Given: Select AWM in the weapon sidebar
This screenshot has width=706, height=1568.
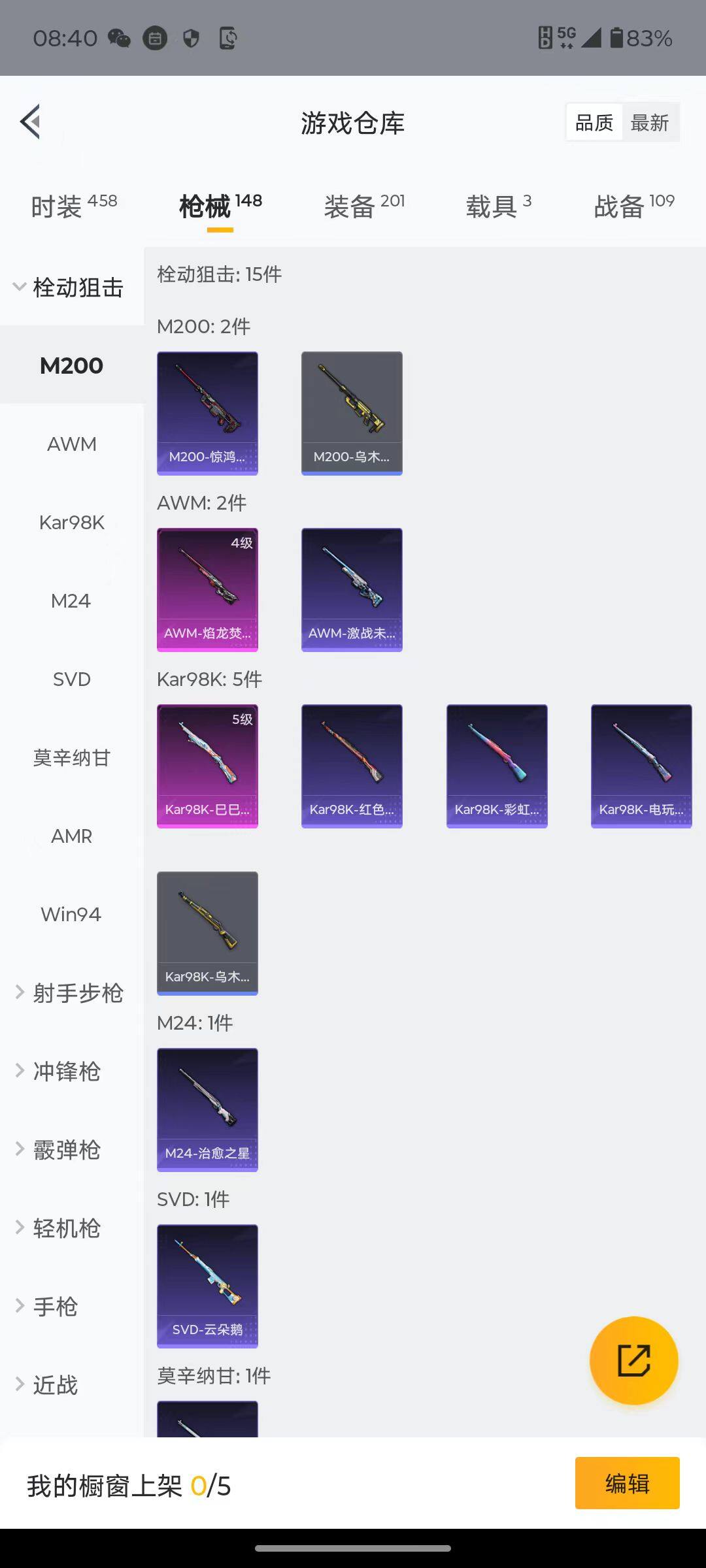Looking at the screenshot, I should [72, 444].
